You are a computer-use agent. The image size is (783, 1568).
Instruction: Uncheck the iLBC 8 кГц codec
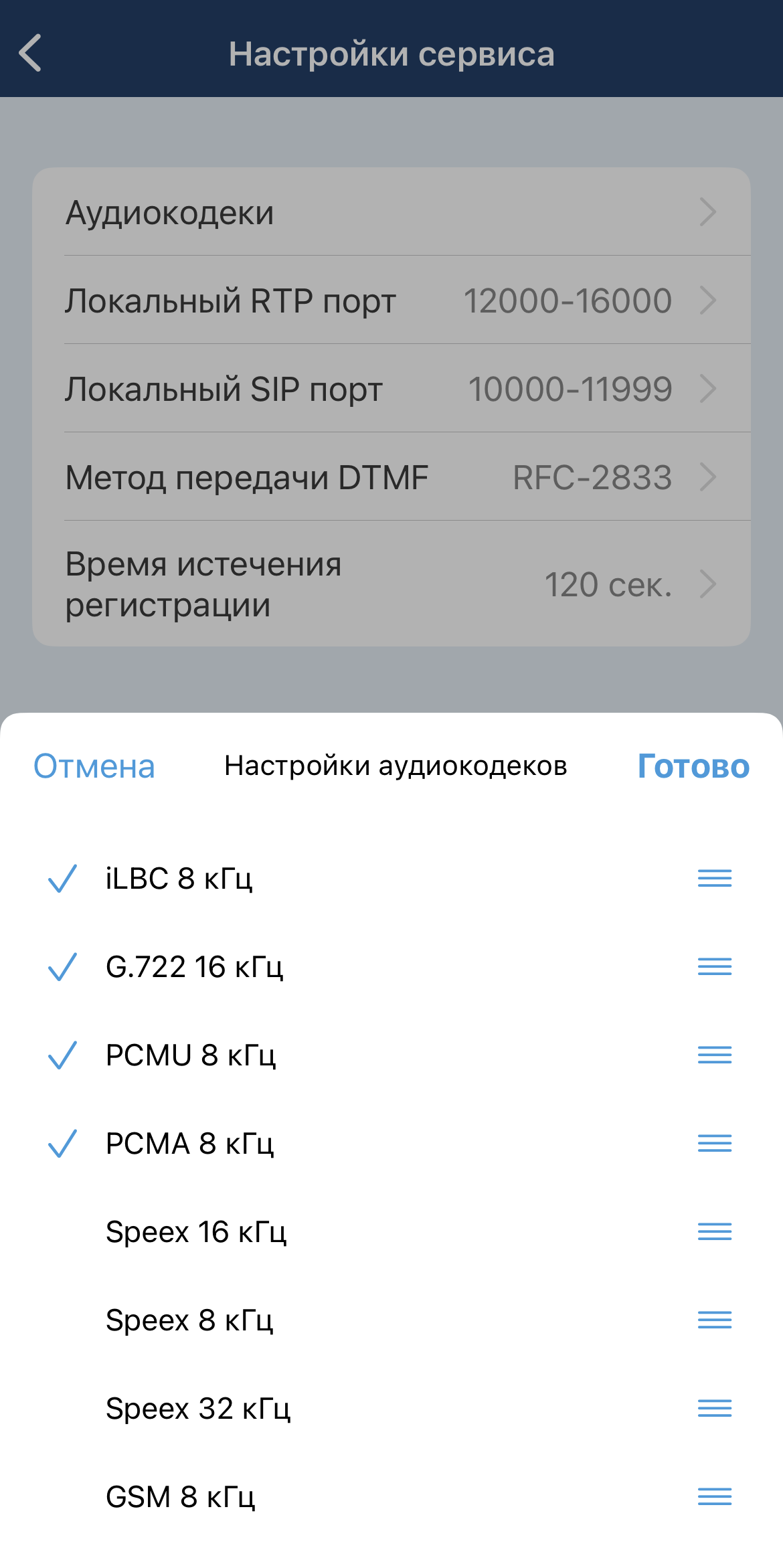pos(179,878)
